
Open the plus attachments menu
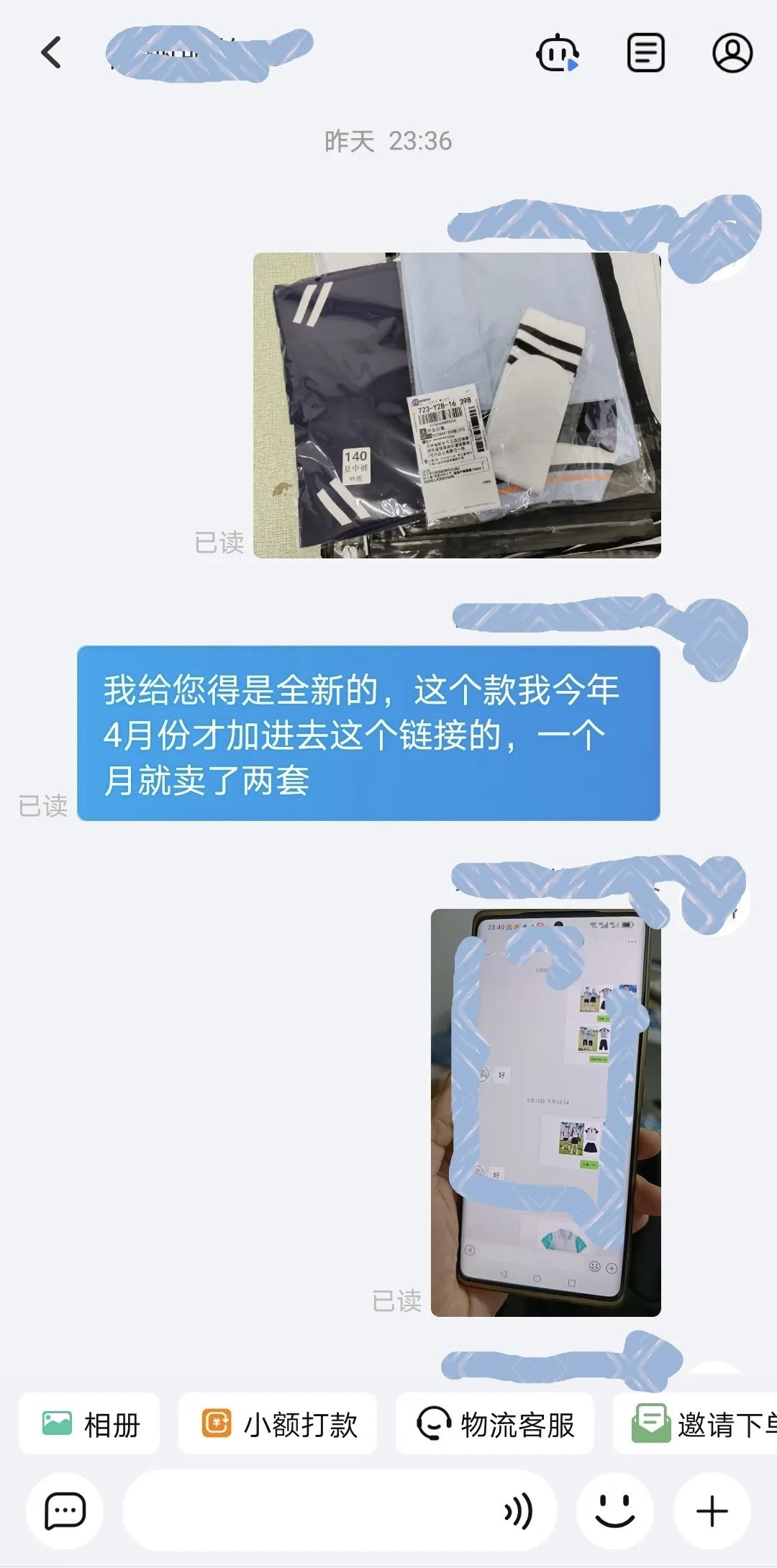point(712,1510)
